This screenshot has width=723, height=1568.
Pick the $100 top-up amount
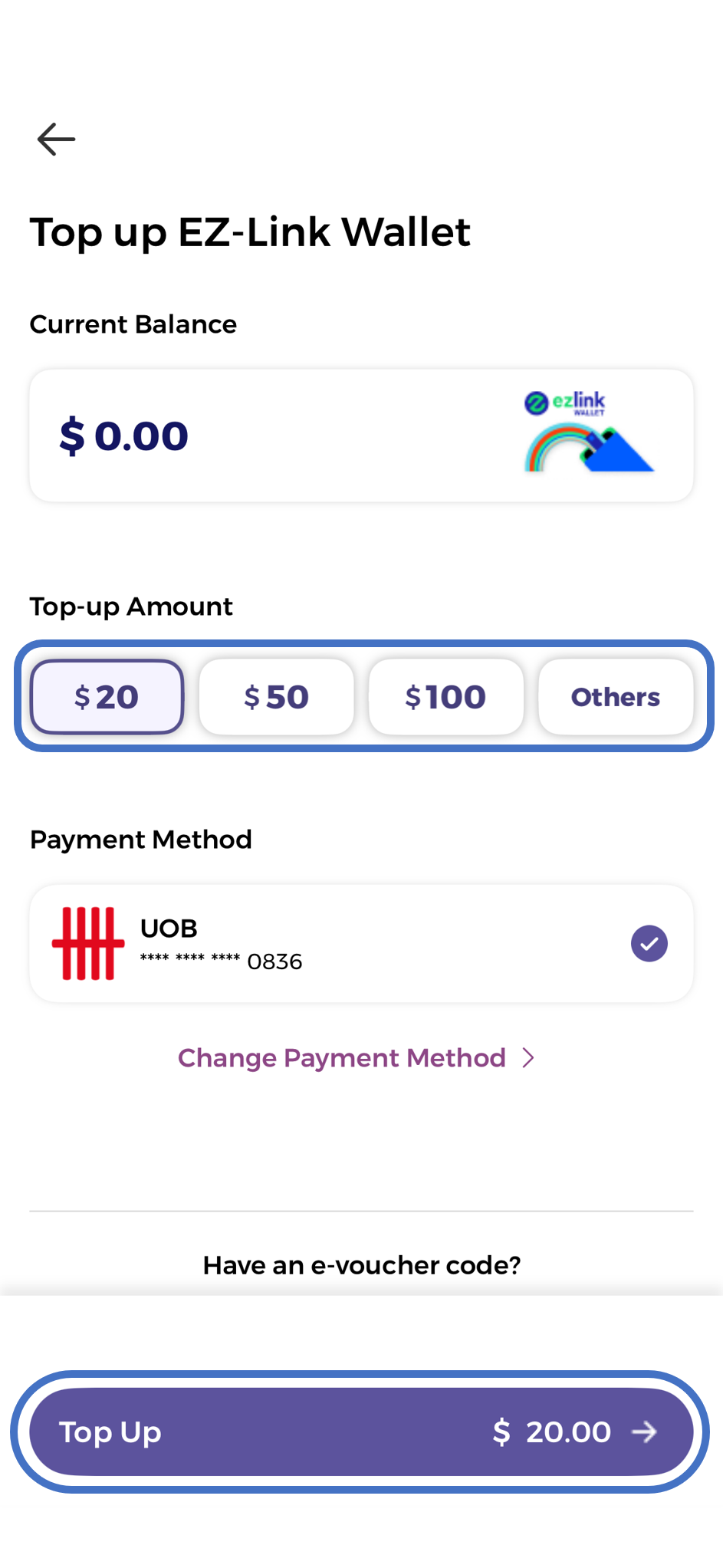point(445,697)
